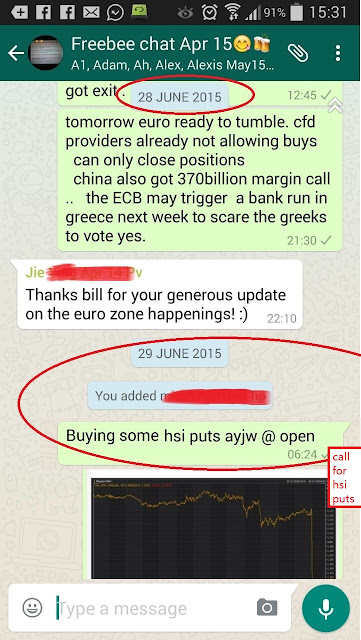Image resolution: width=361 pixels, height=640 pixels.
Task: Open Freebee chat group info
Action: 172,53
